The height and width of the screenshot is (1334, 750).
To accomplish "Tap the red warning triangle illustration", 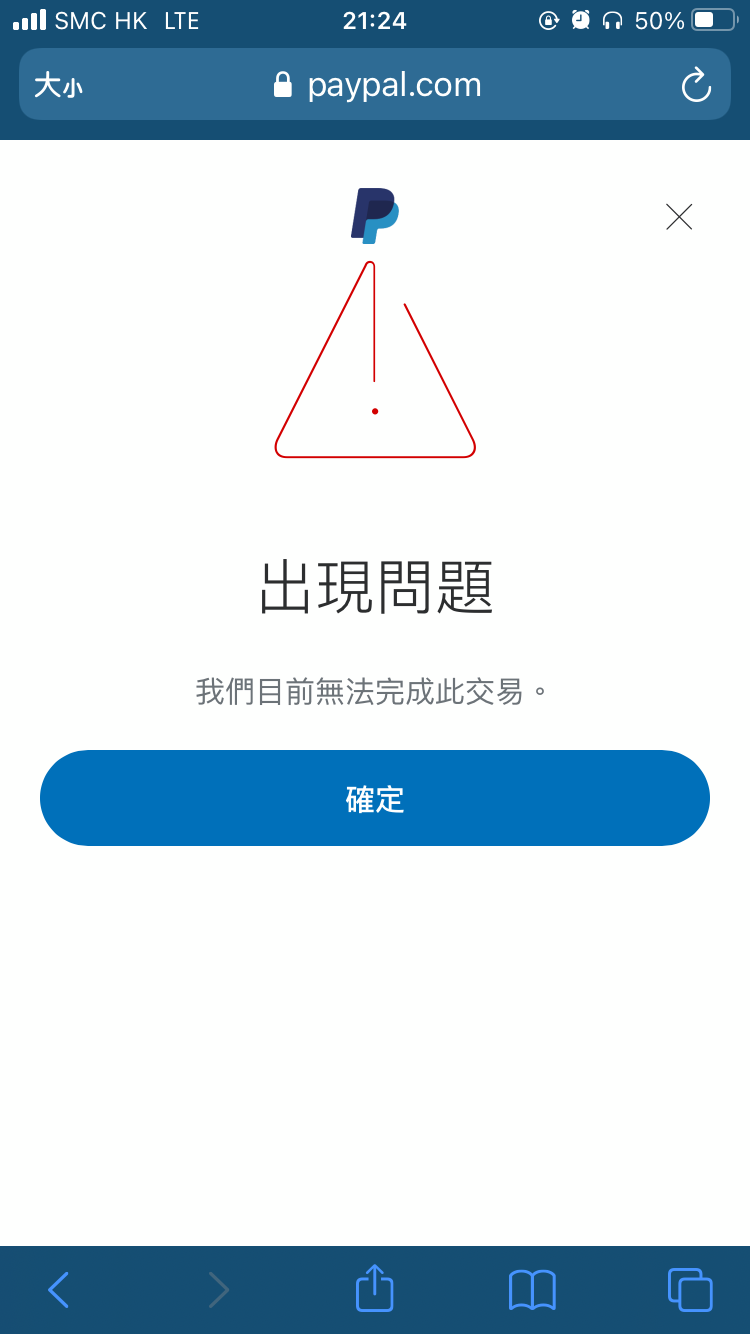I will click(x=374, y=380).
